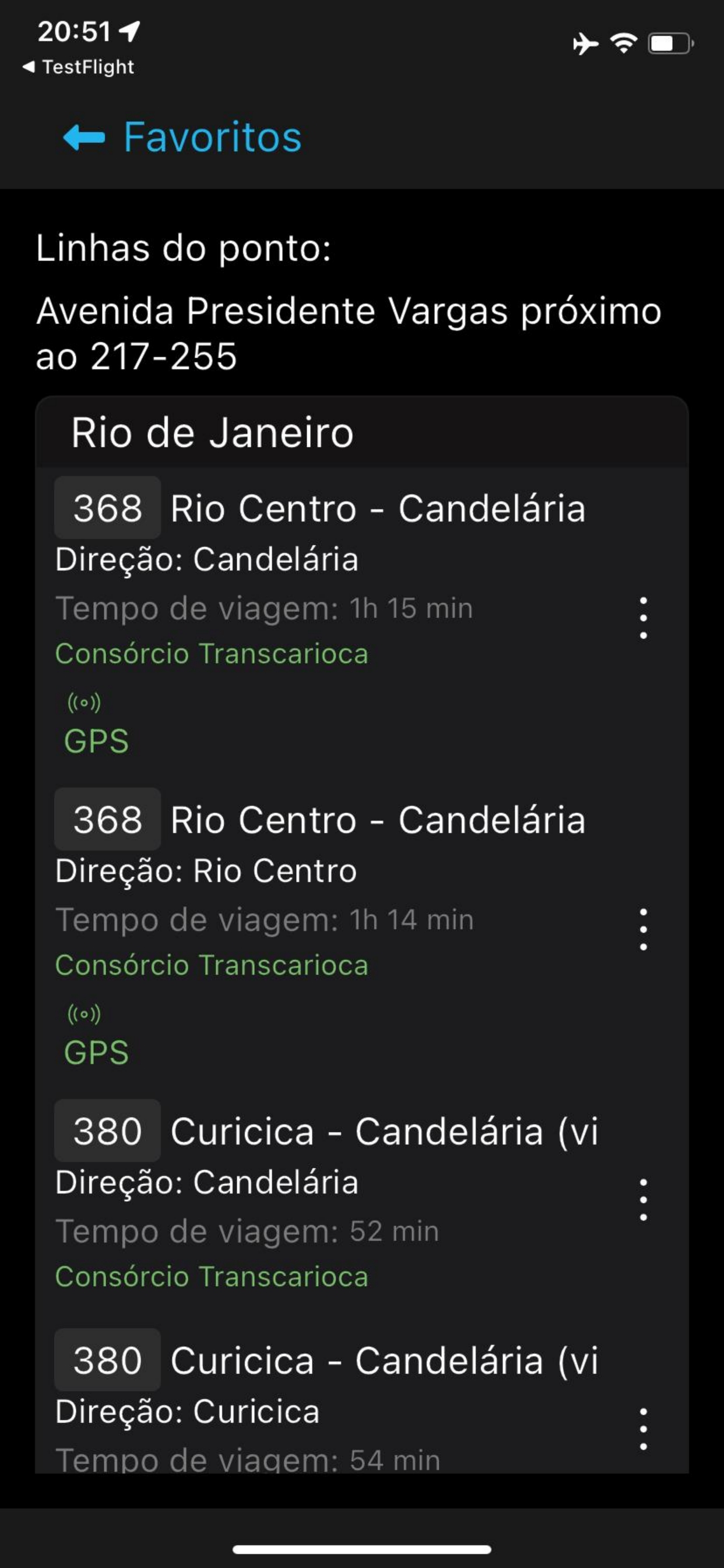Open options for 380 toward Curicica

point(643,1429)
